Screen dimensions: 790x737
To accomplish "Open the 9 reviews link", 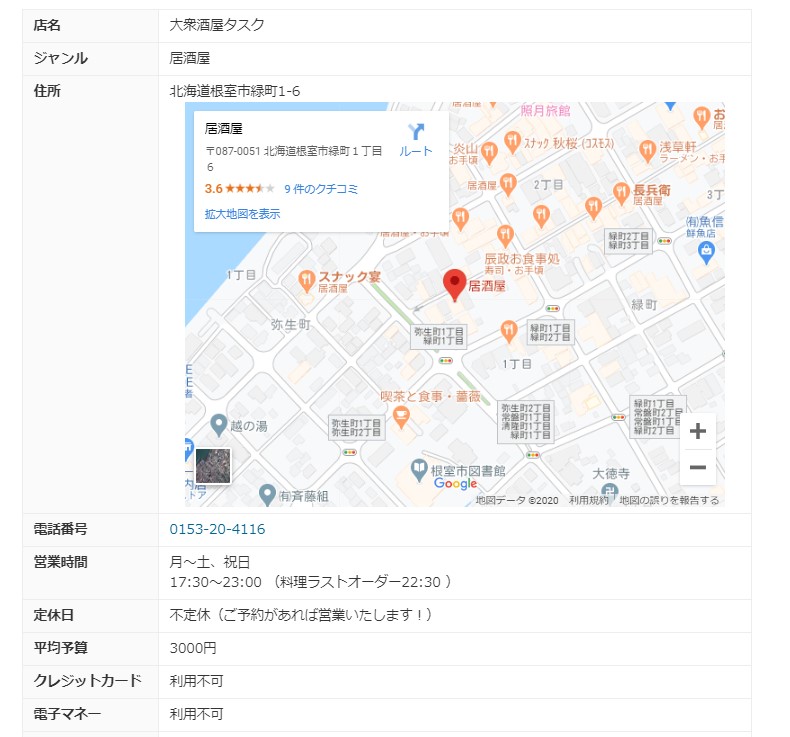I will (320, 188).
